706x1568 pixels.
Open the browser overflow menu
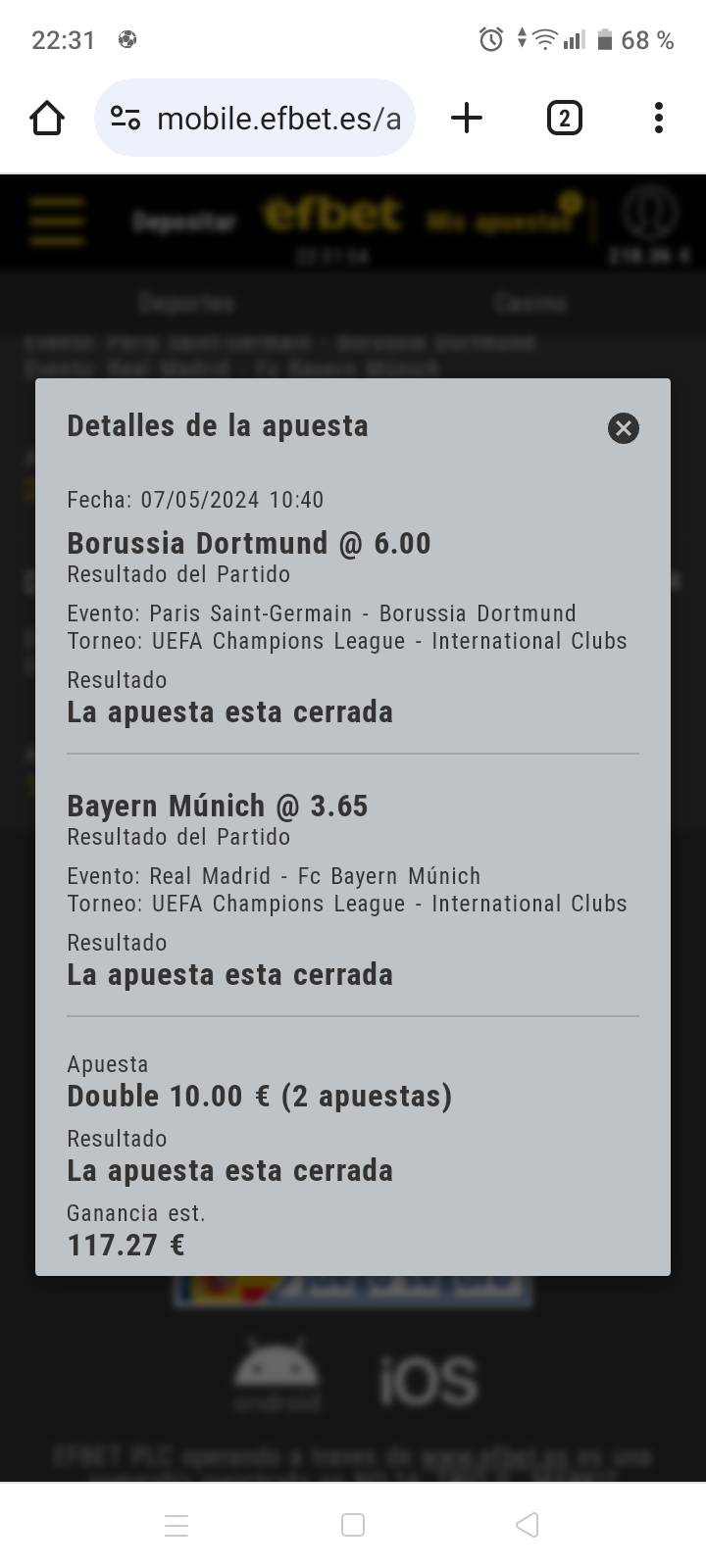click(x=658, y=119)
